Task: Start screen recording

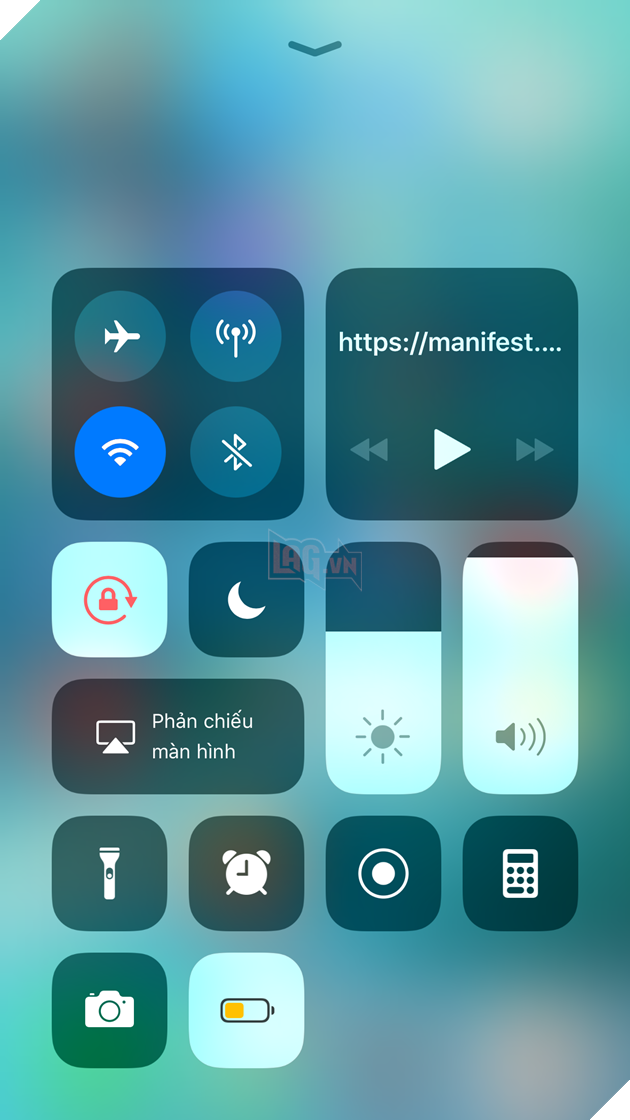Action: [383, 874]
